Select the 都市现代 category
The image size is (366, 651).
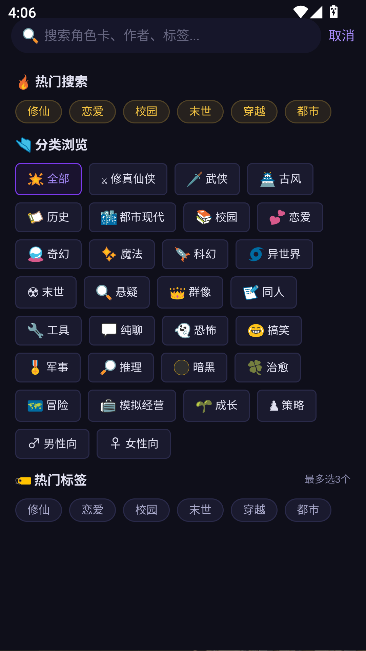coord(132,217)
